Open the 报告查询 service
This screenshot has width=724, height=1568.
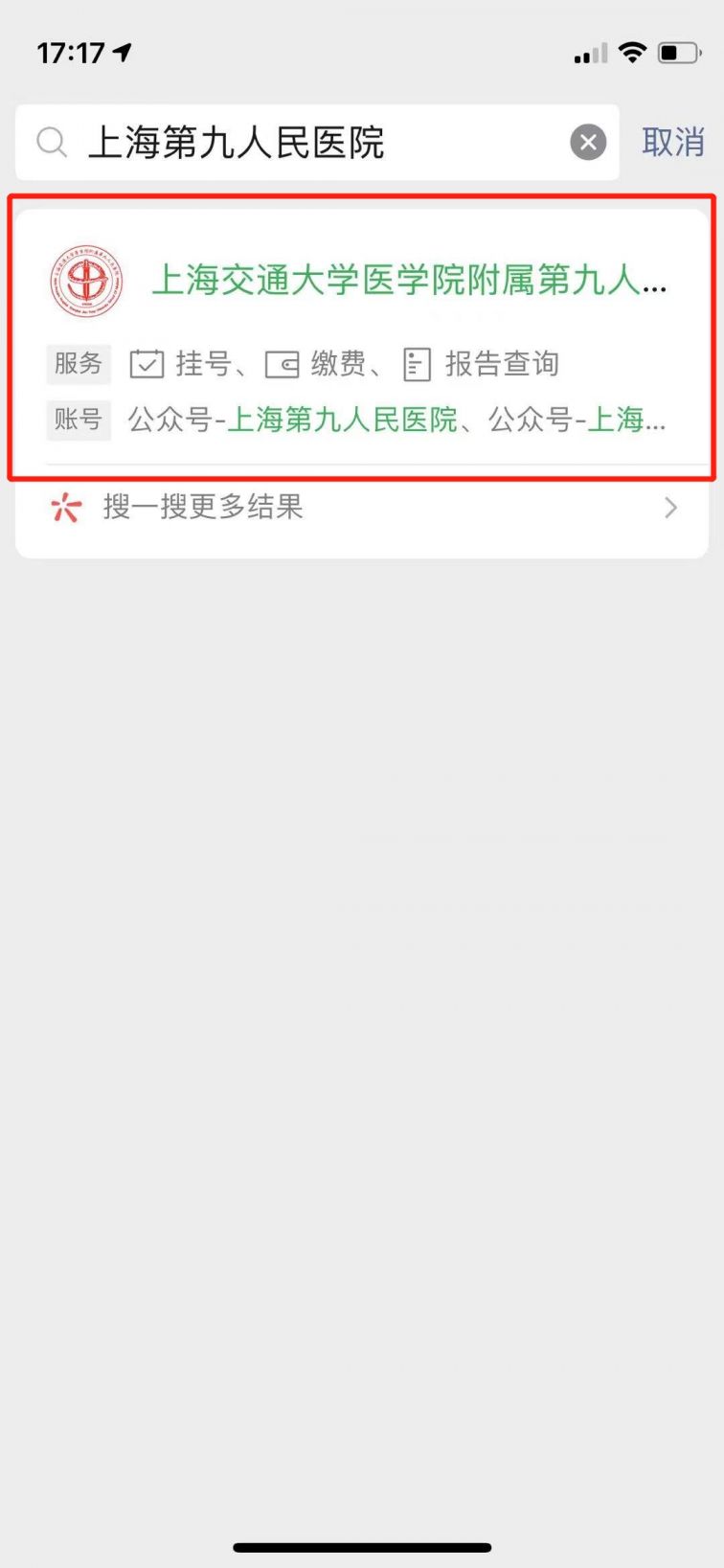coord(482,364)
